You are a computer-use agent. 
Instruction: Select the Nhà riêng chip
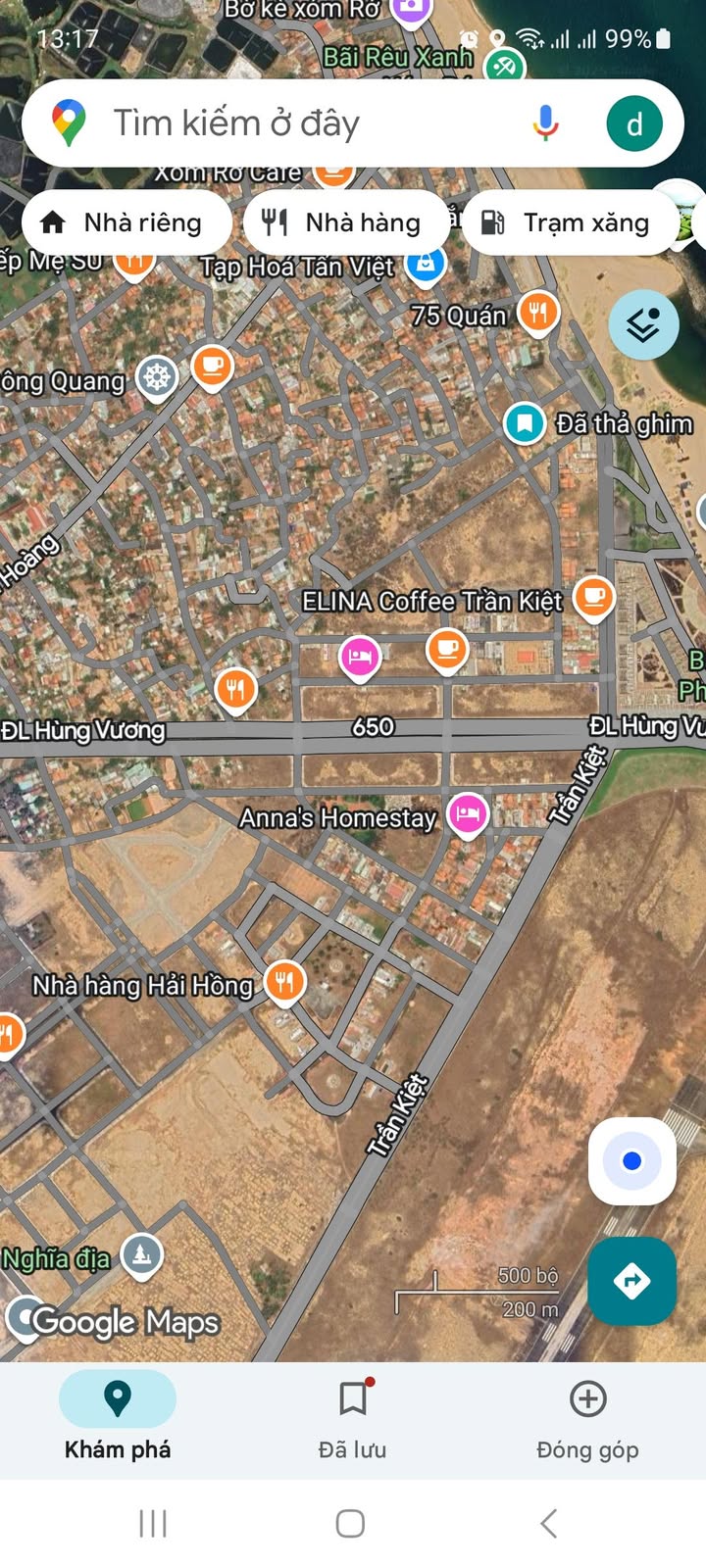coord(123,223)
